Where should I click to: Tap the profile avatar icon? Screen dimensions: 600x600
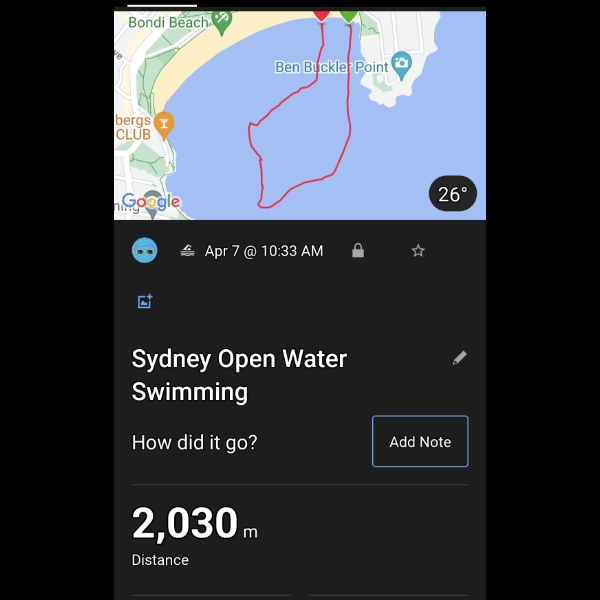pos(145,251)
